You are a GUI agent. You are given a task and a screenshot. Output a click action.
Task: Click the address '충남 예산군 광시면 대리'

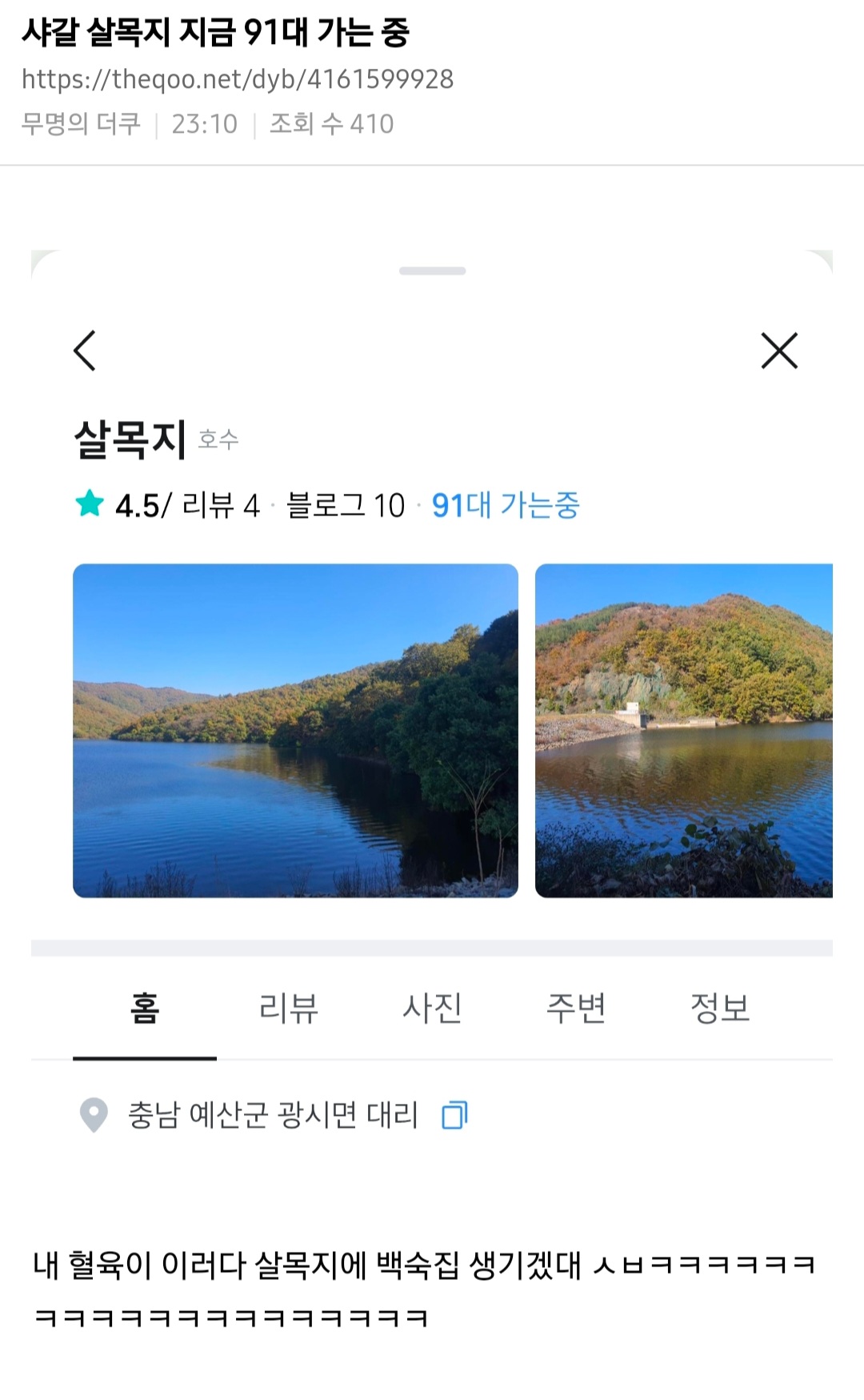coord(272,1113)
